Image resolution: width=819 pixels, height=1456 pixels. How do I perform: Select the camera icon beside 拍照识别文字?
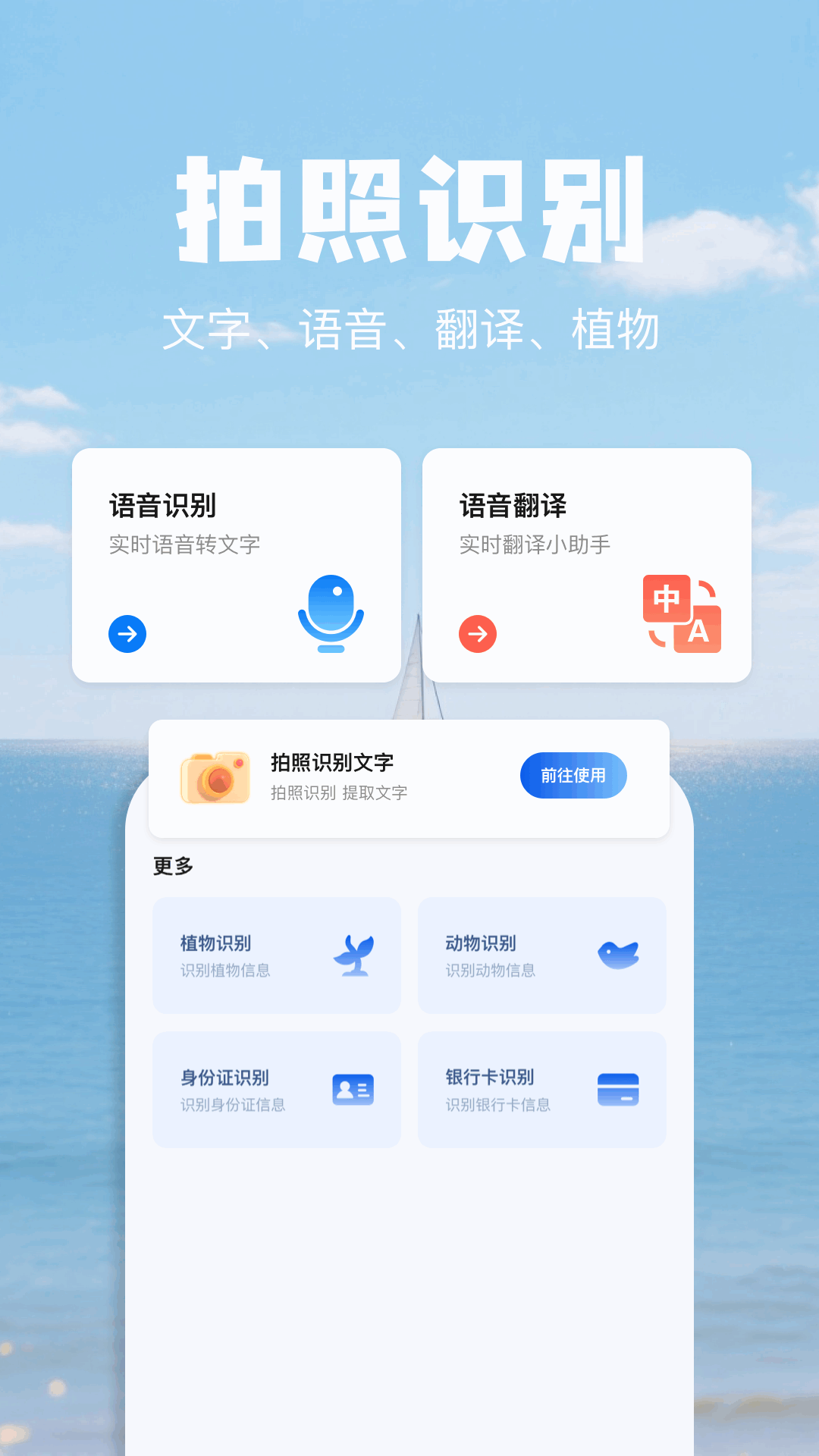click(215, 775)
